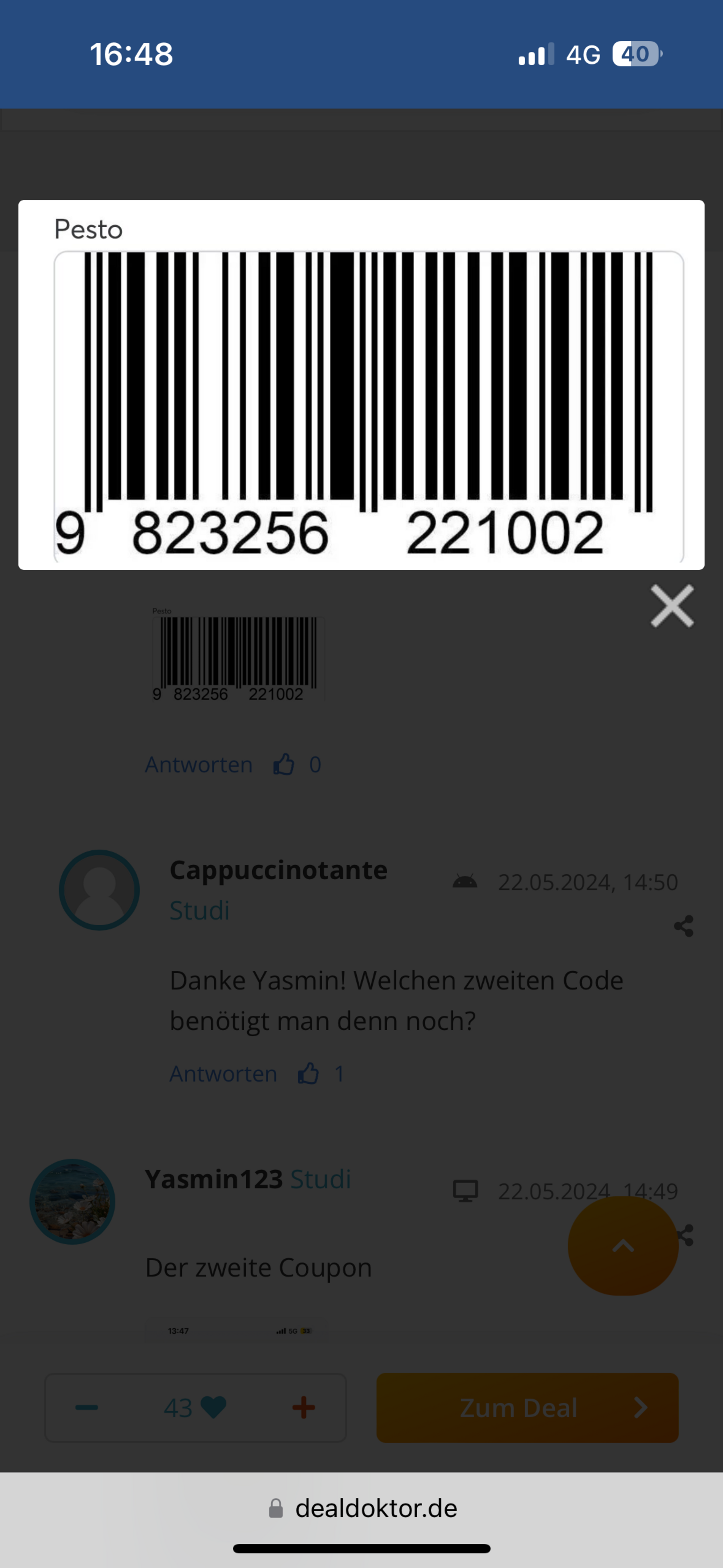The width and height of the screenshot is (723, 1568).
Task: Close the enlarged Pesto barcode image
Action: click(x=672, y=605)
